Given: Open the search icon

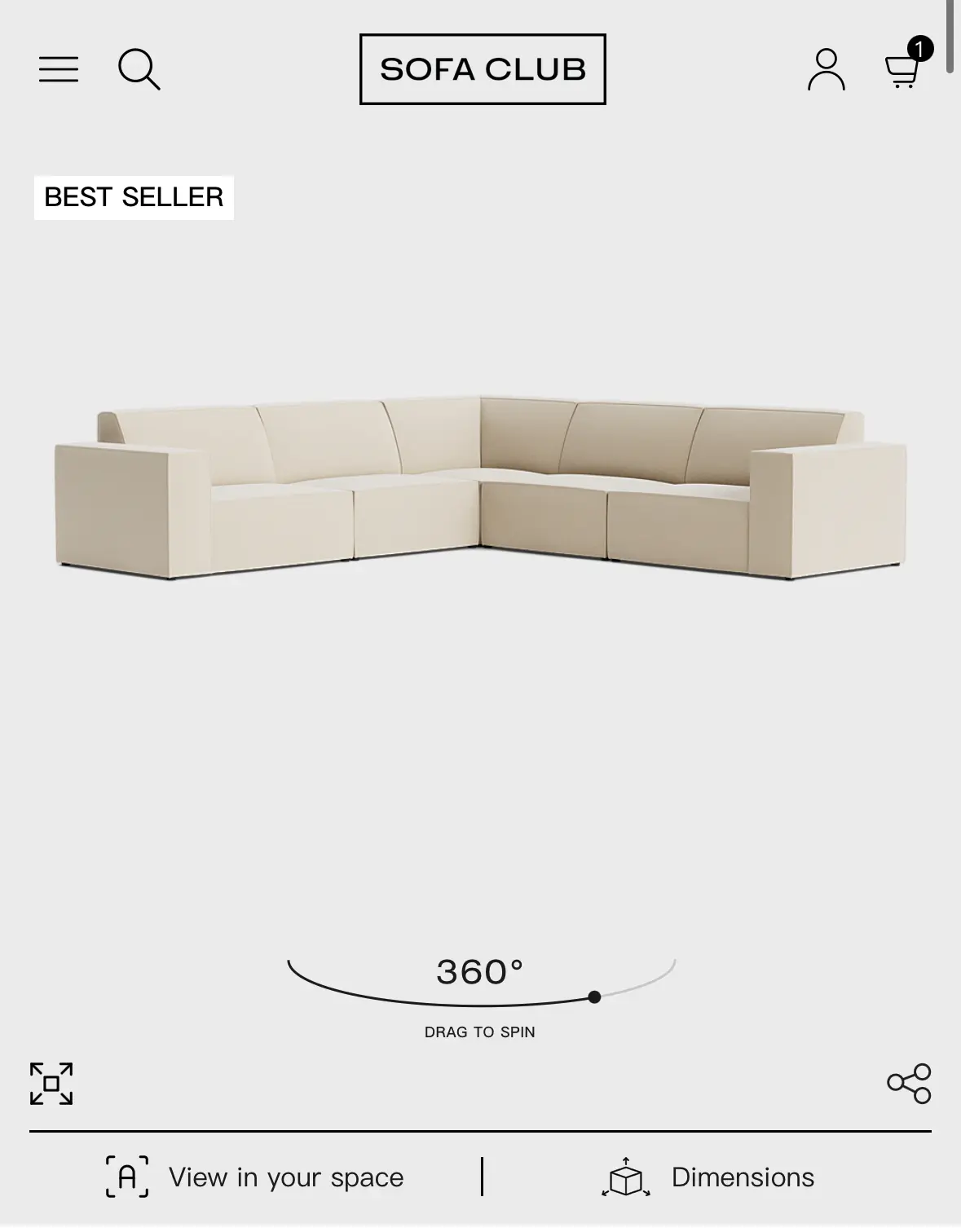Looking at the screenshot, I should (x=139, y=69).
